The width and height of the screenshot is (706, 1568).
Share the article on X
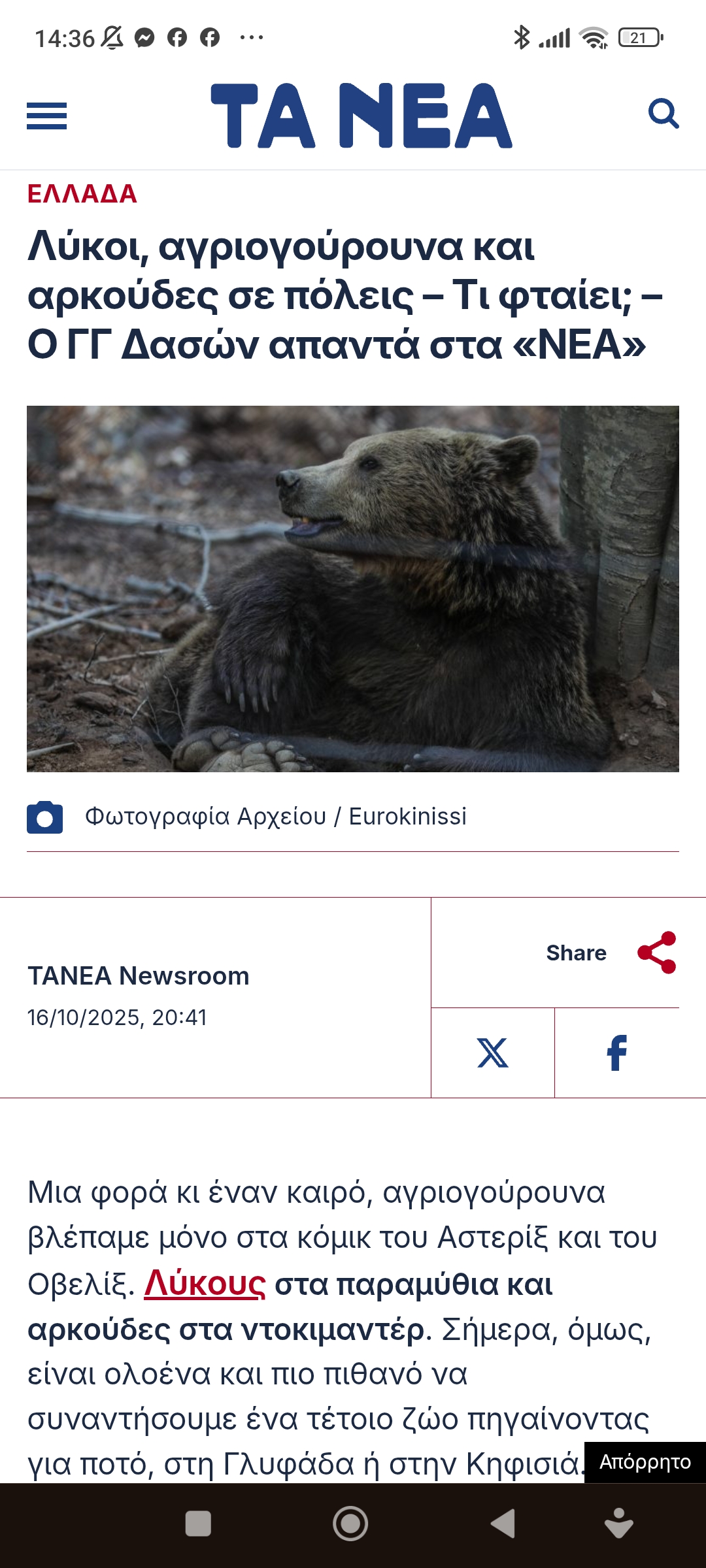(493, 1053)
